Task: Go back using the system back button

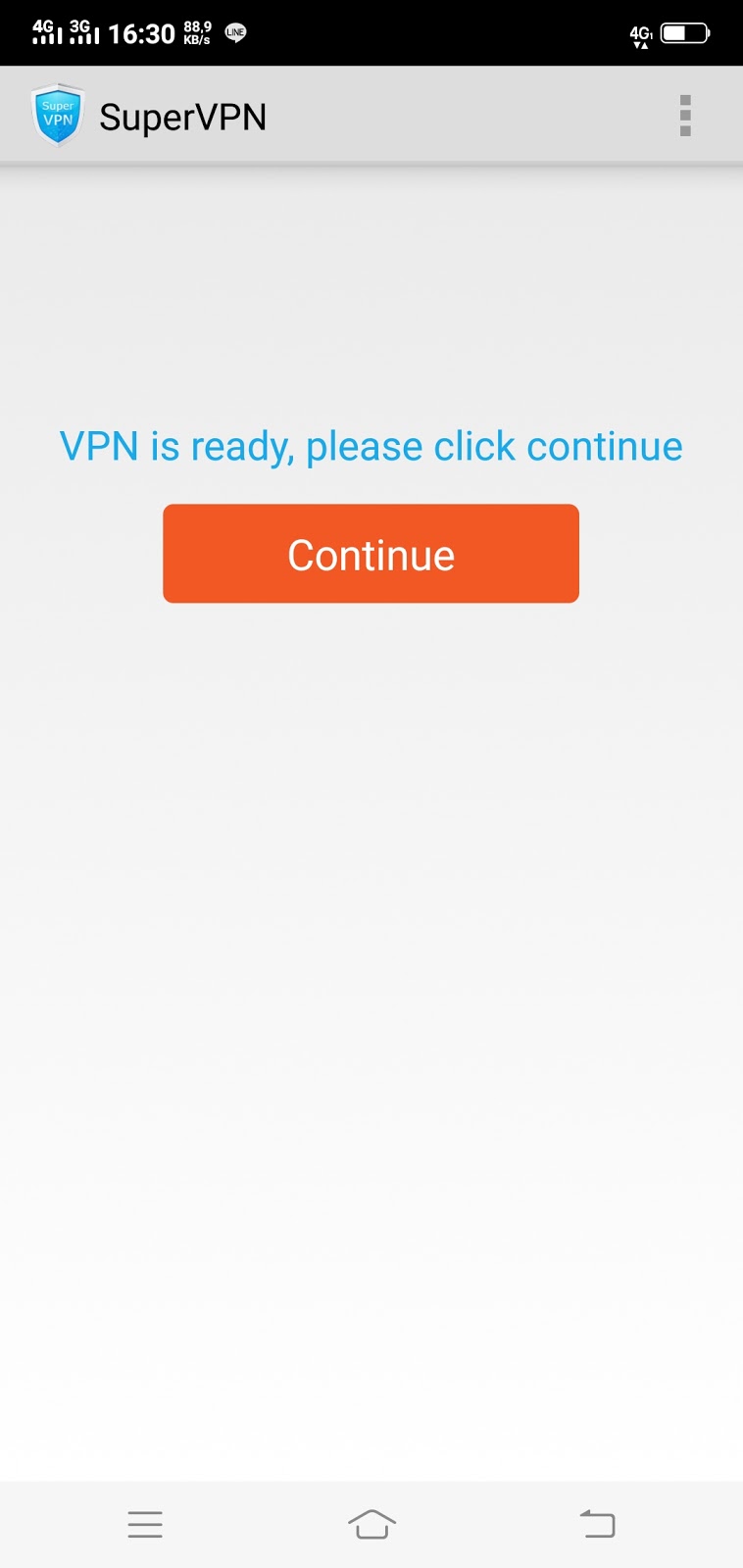Action: coord(597,1524)
